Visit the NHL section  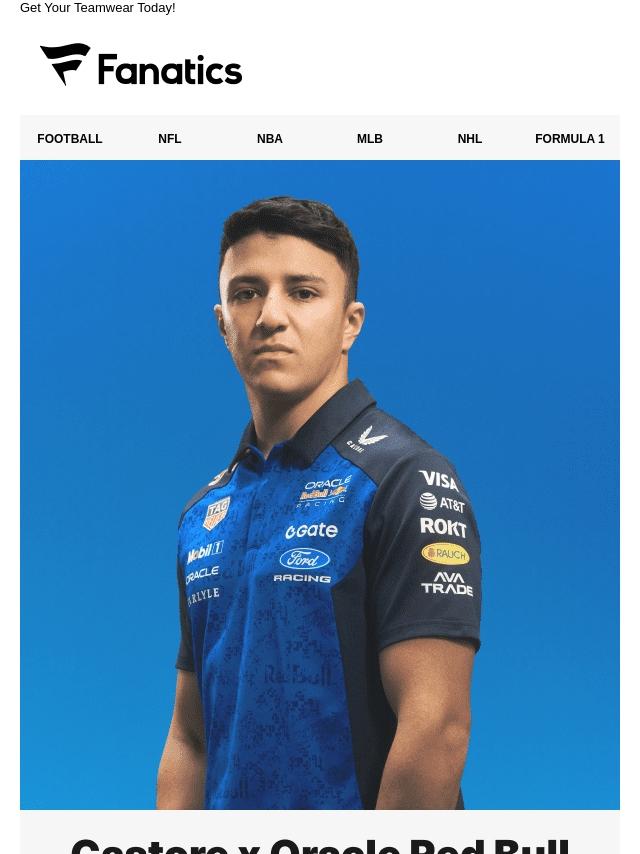click(470, 139)
